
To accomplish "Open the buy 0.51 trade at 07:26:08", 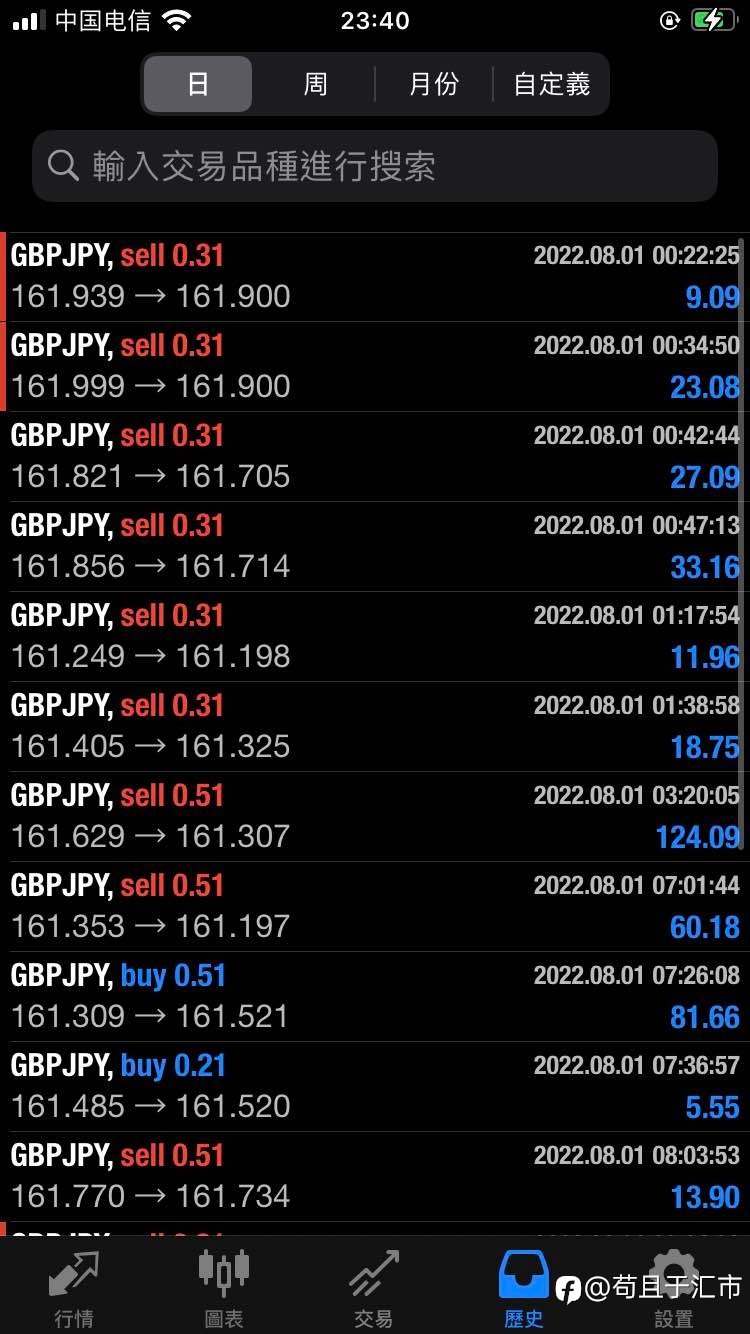I will point(375,997).
